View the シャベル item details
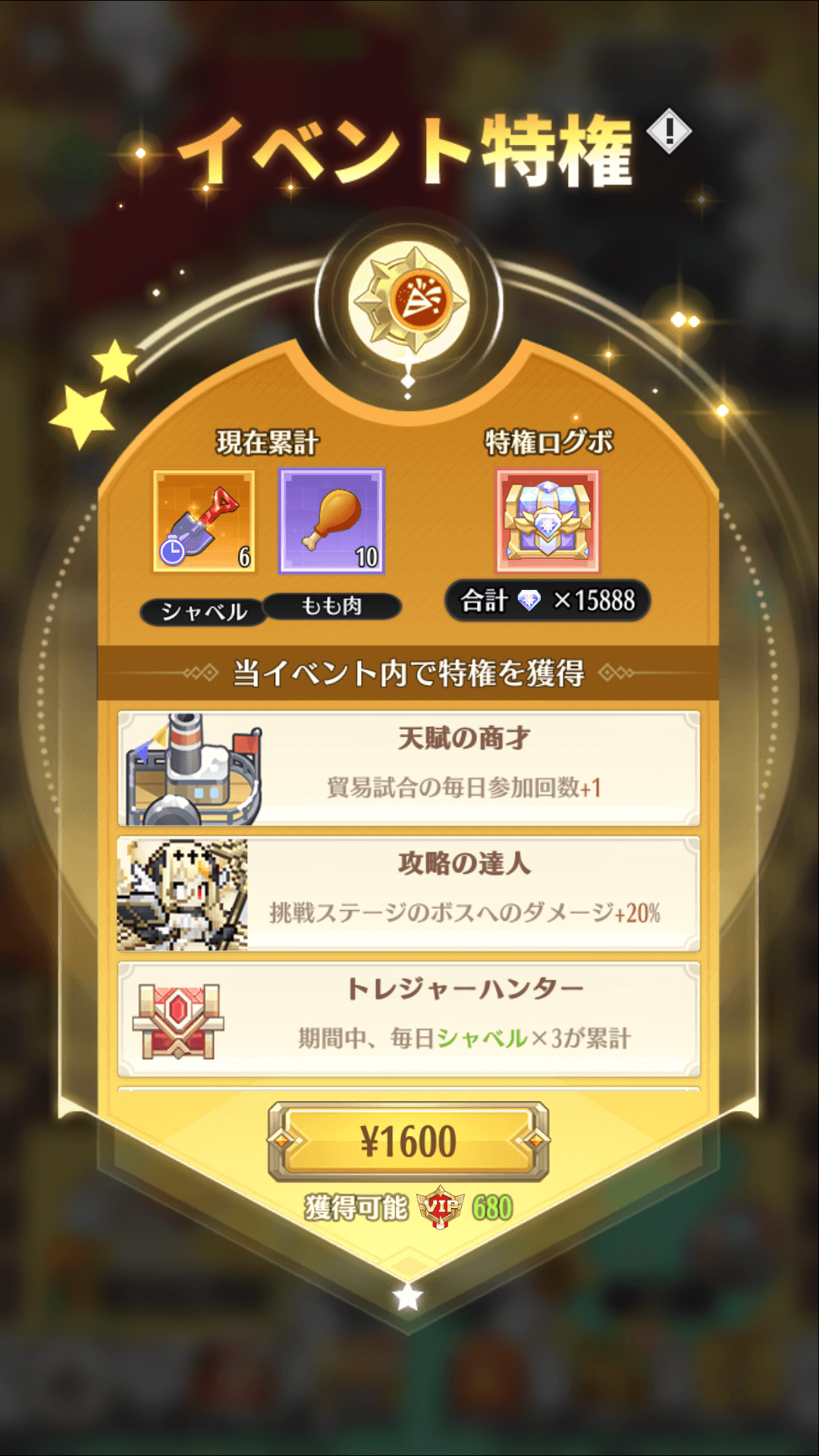This screenshot has width=819, height=1456. point(204,521)
